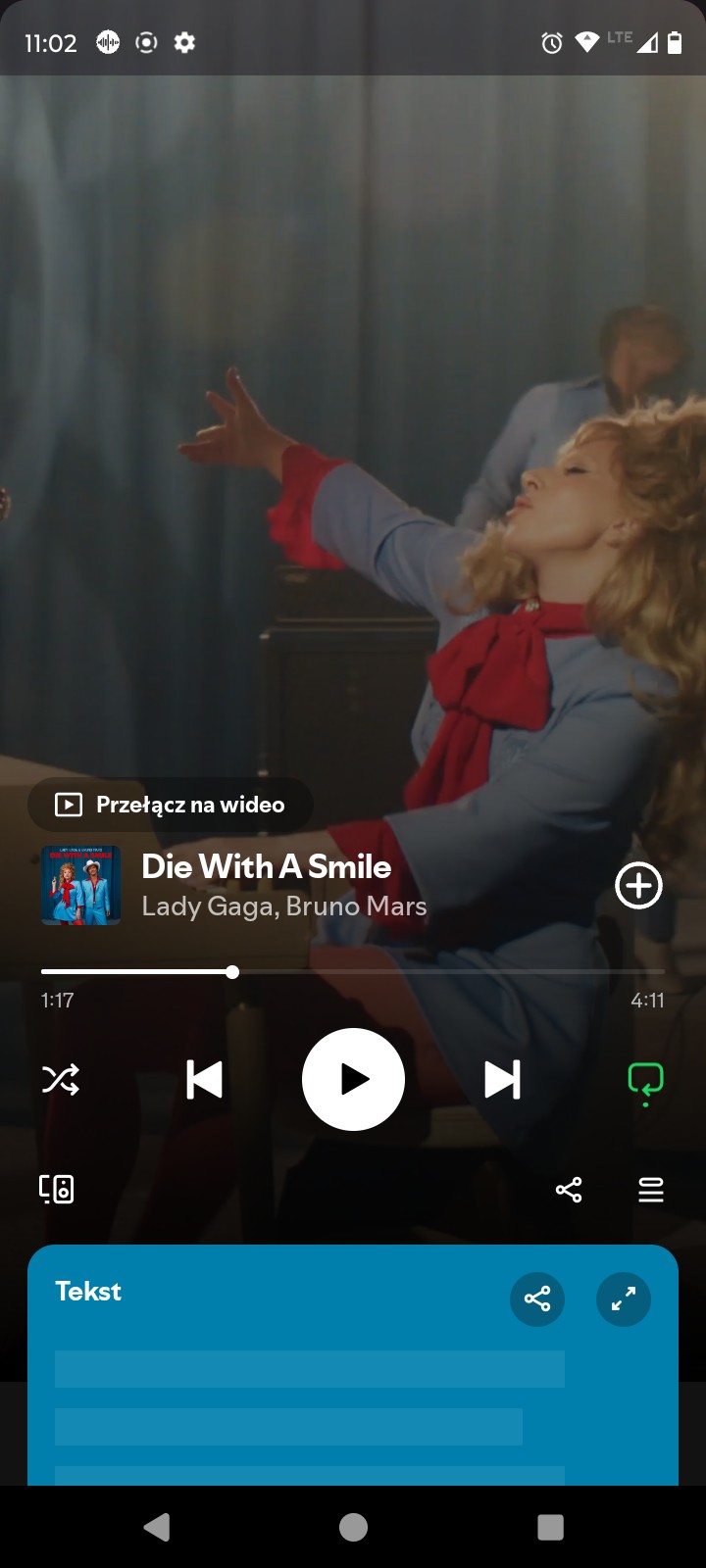Skip to the next track
Viewport: 706px width, 1568px height.
(x=502, y=1080)
